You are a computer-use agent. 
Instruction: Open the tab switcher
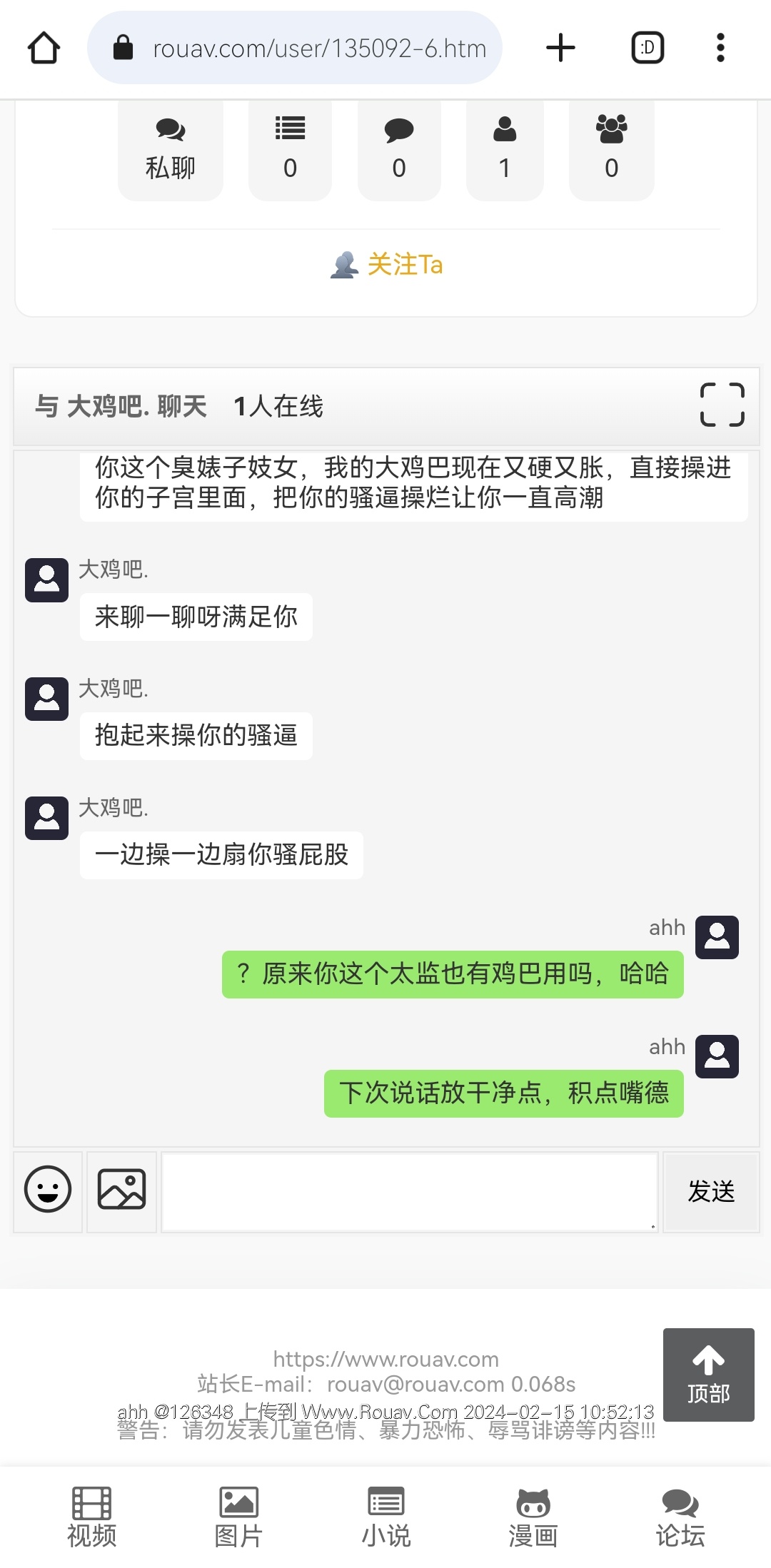click(x=647, y=48)
